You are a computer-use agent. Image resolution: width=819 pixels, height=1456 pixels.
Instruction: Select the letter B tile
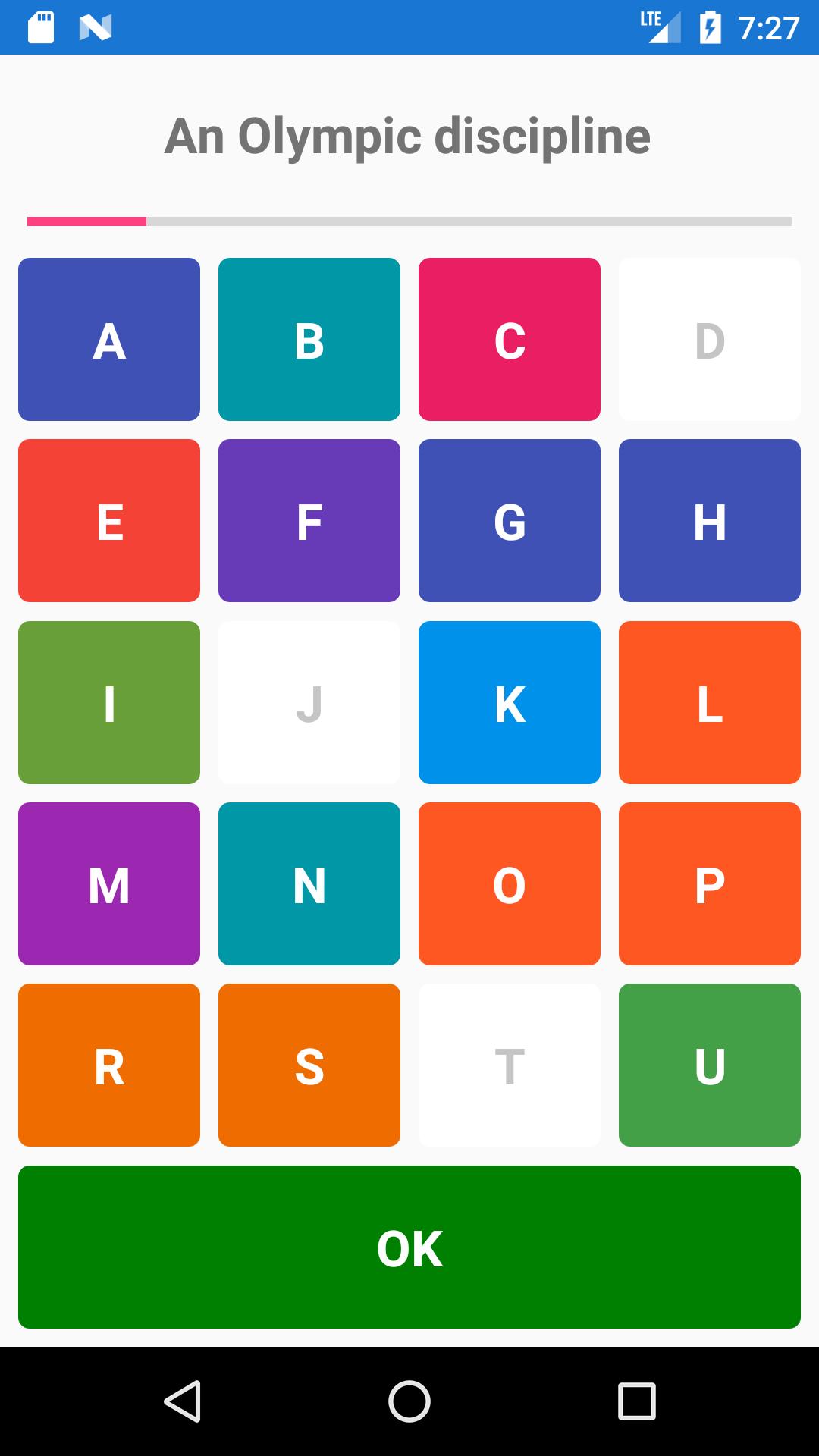[309, 339]
